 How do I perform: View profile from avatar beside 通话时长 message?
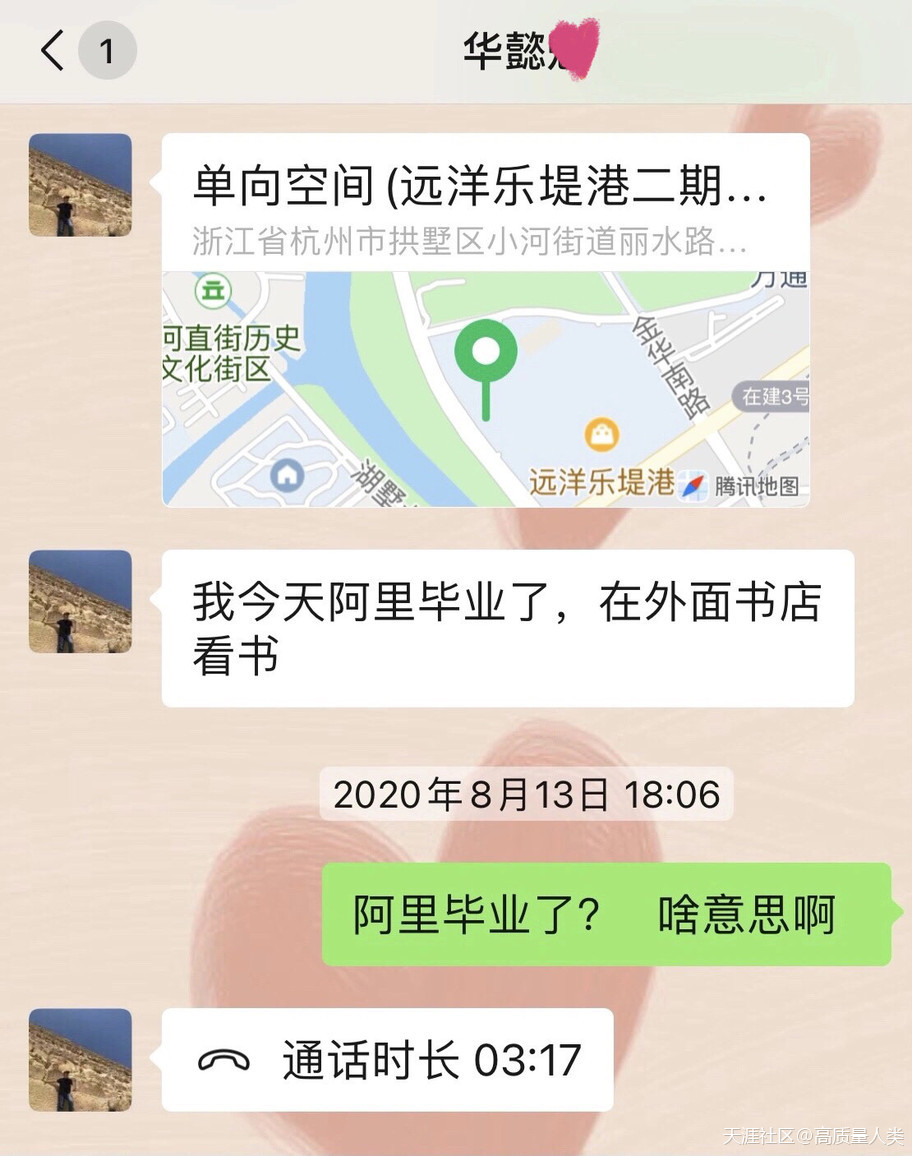[80, 1060]
